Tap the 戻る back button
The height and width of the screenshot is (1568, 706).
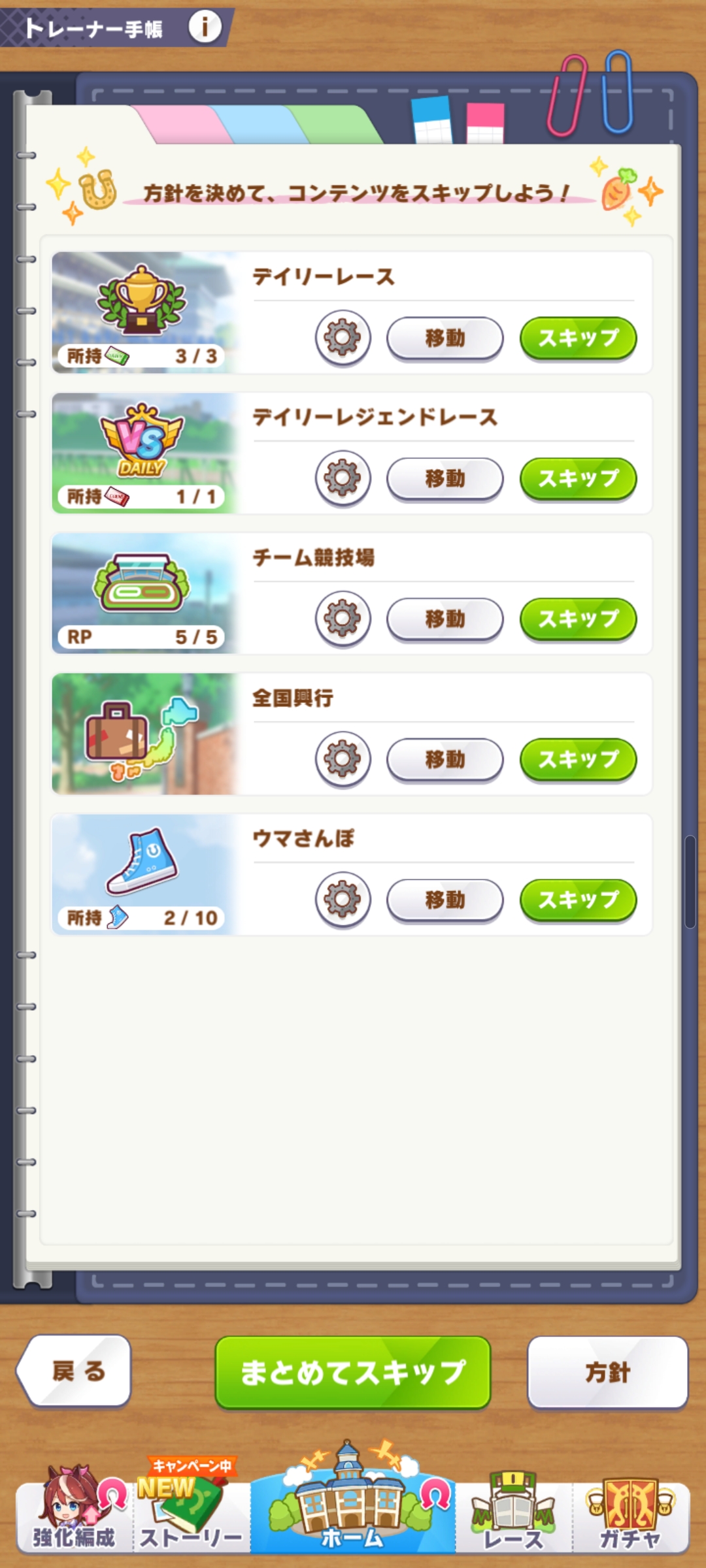(x=76, y=1371)
